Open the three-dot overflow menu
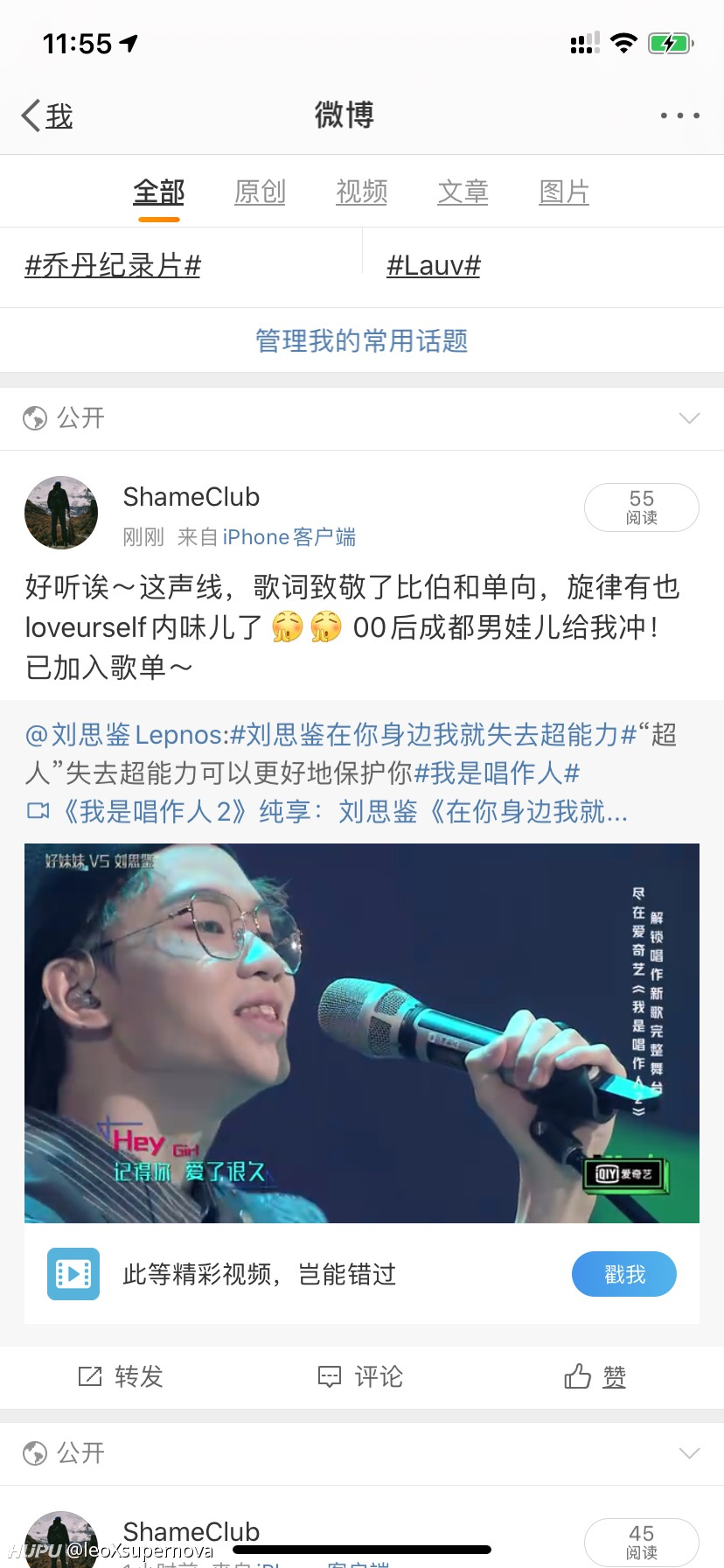The width and height of the screenshot is (724, 1568). click(x=679, y=115)
